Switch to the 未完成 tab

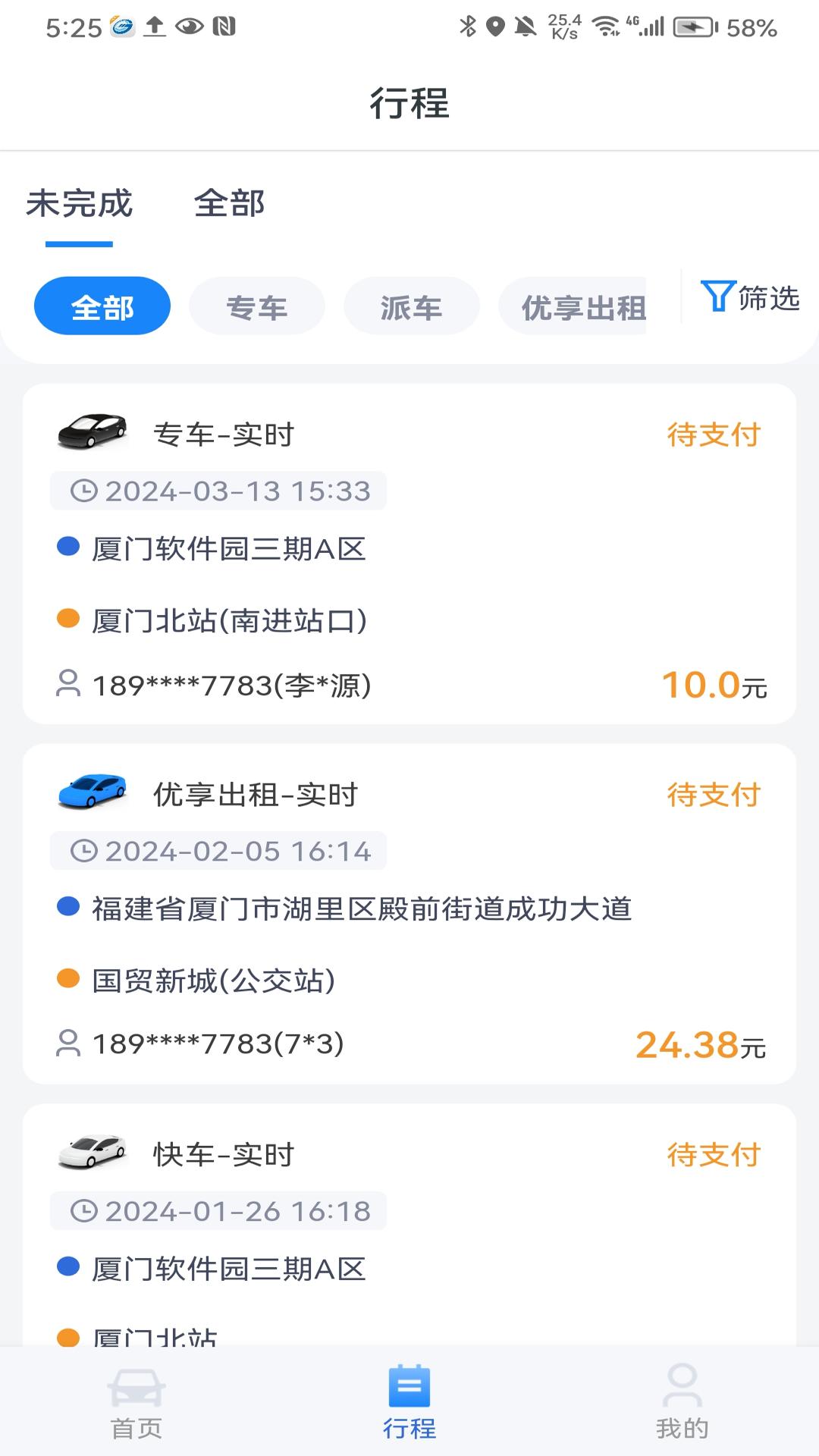(79, 203)
